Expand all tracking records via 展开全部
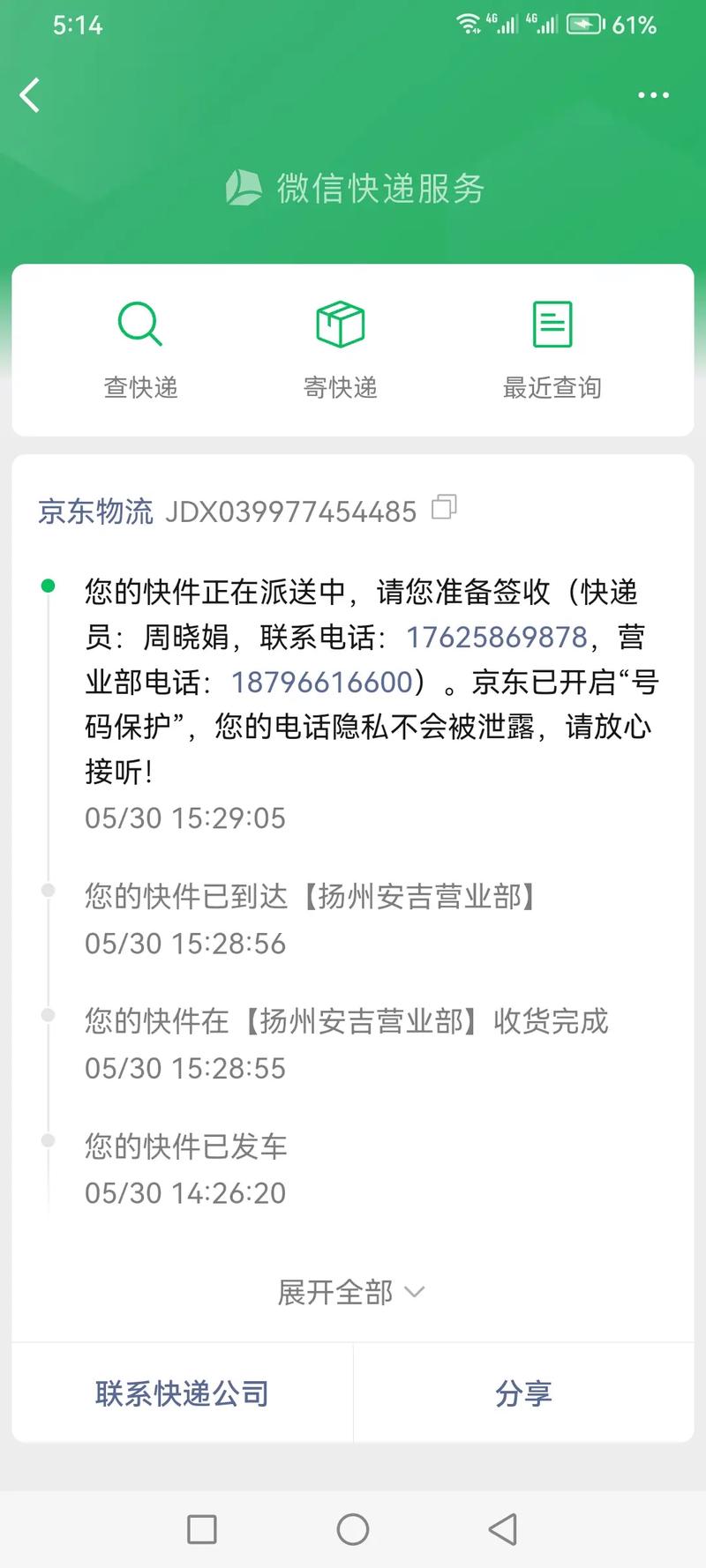Viewport: 706px width, 1568px height. tap(335, 1292)
